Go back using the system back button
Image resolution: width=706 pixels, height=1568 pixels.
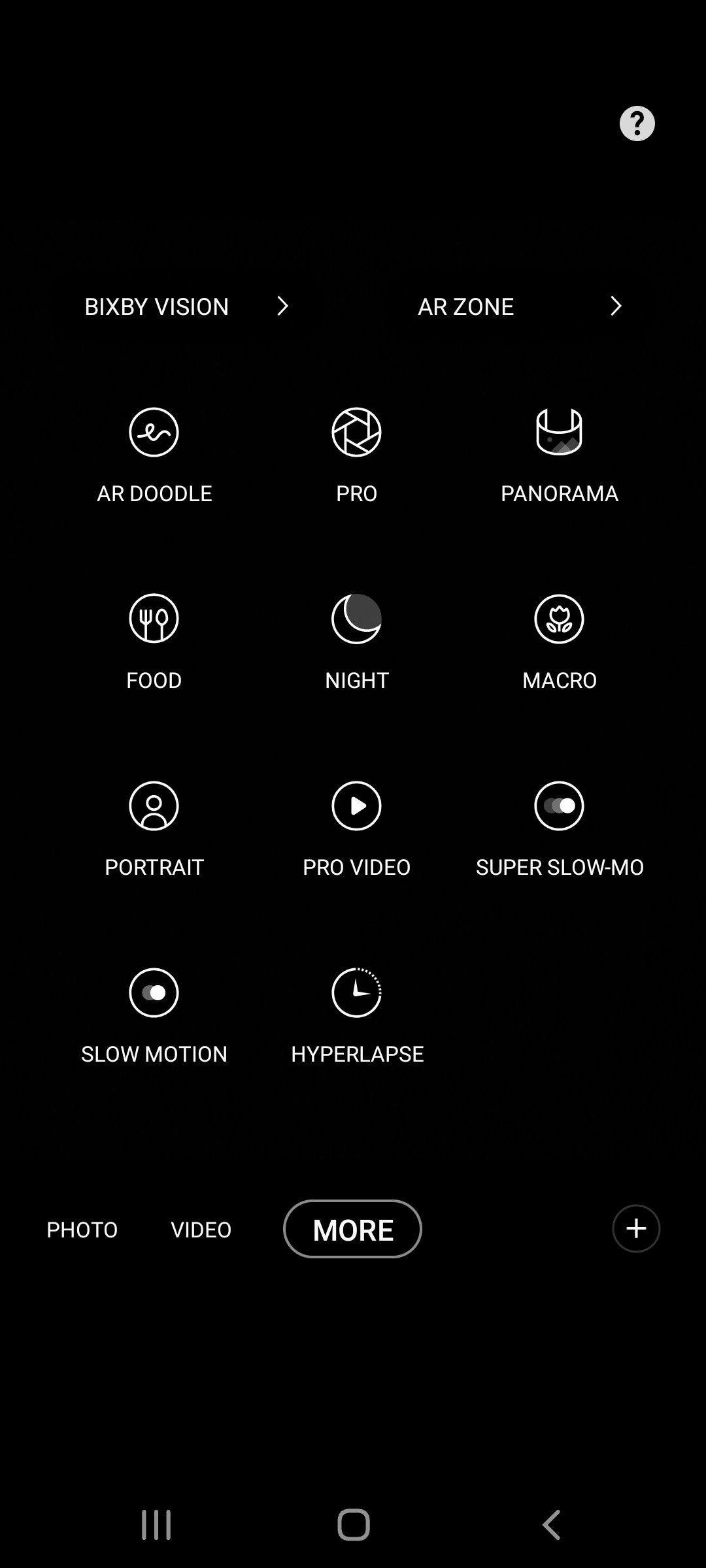point(552,1525)
